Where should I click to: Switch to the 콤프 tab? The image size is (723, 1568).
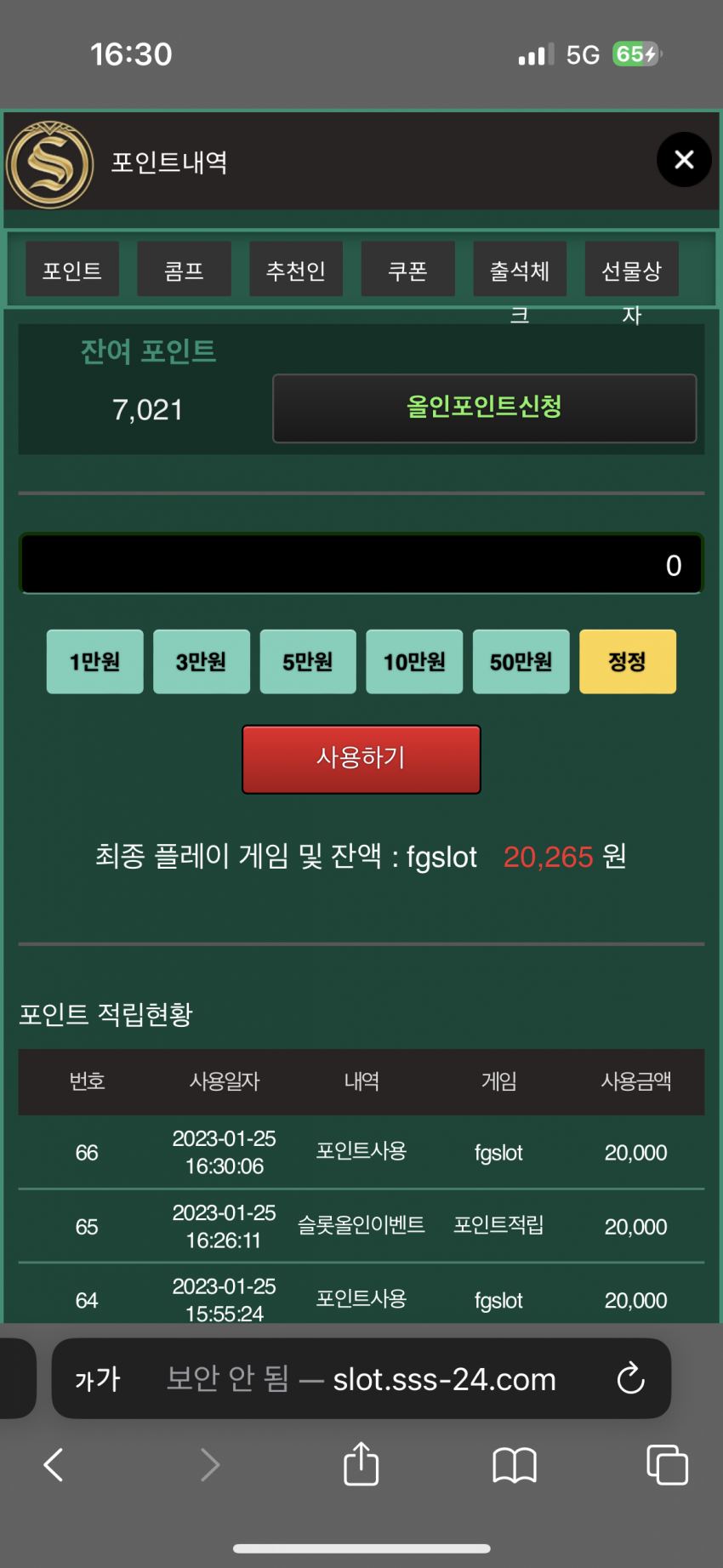pyautogui.click(x=184, y=270)
